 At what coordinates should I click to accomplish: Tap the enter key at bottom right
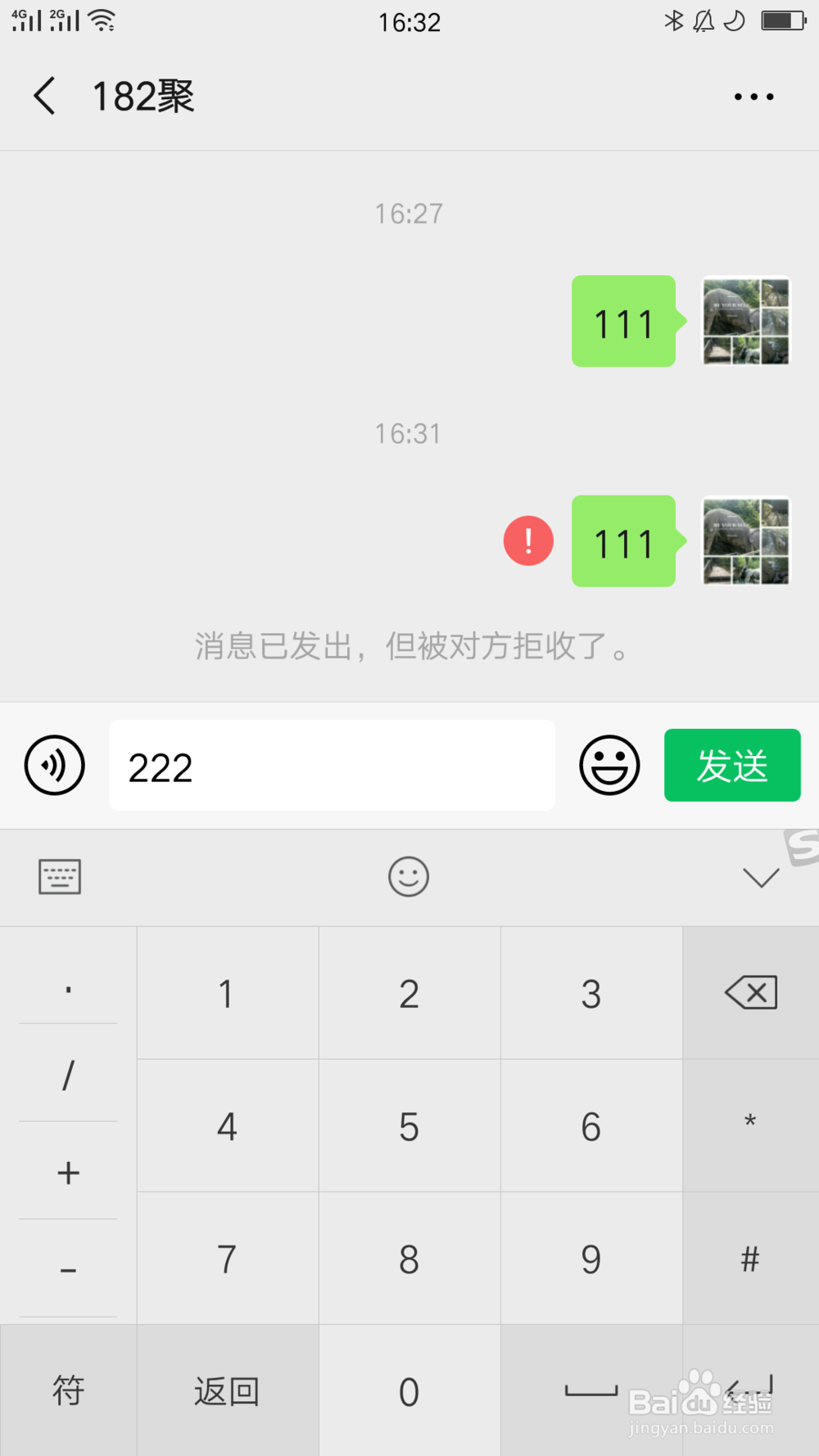tap(750, 1390)
